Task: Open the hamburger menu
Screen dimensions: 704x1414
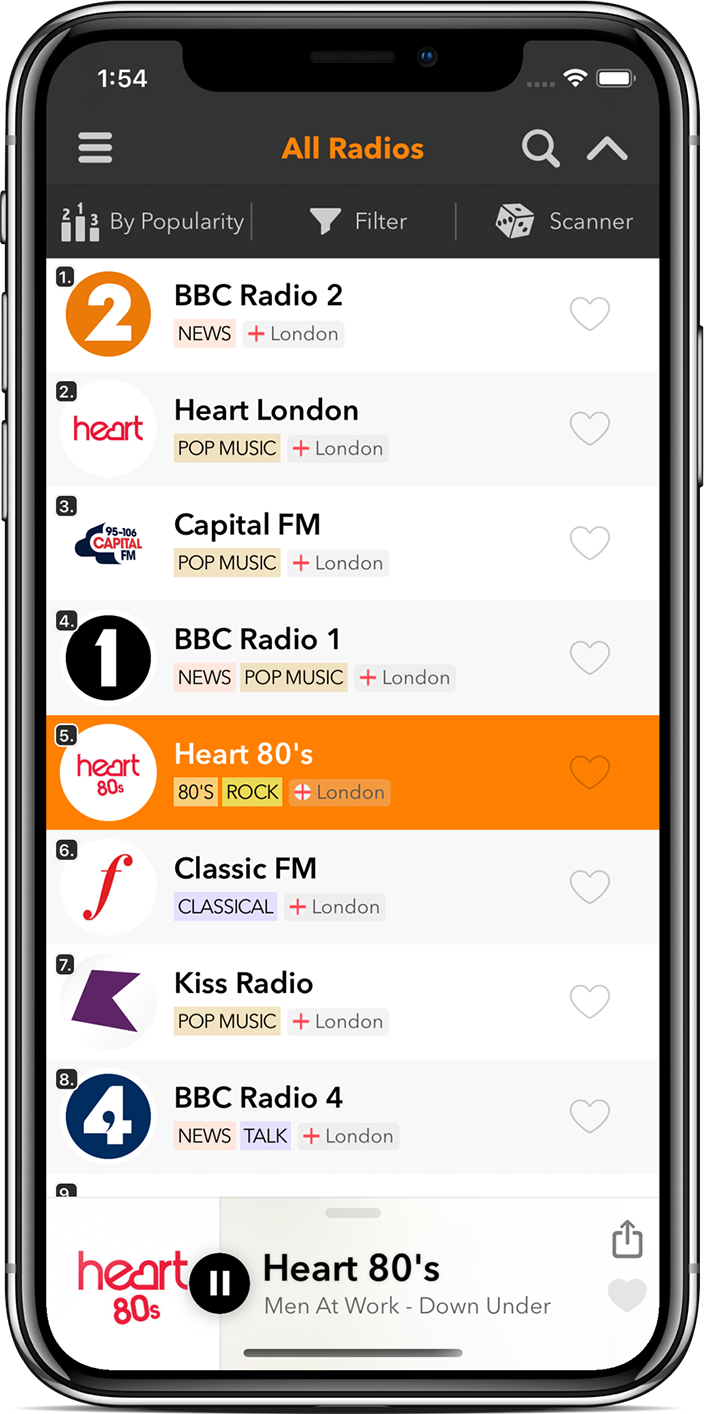Action: pyautogui.click(x=95, y=148)
